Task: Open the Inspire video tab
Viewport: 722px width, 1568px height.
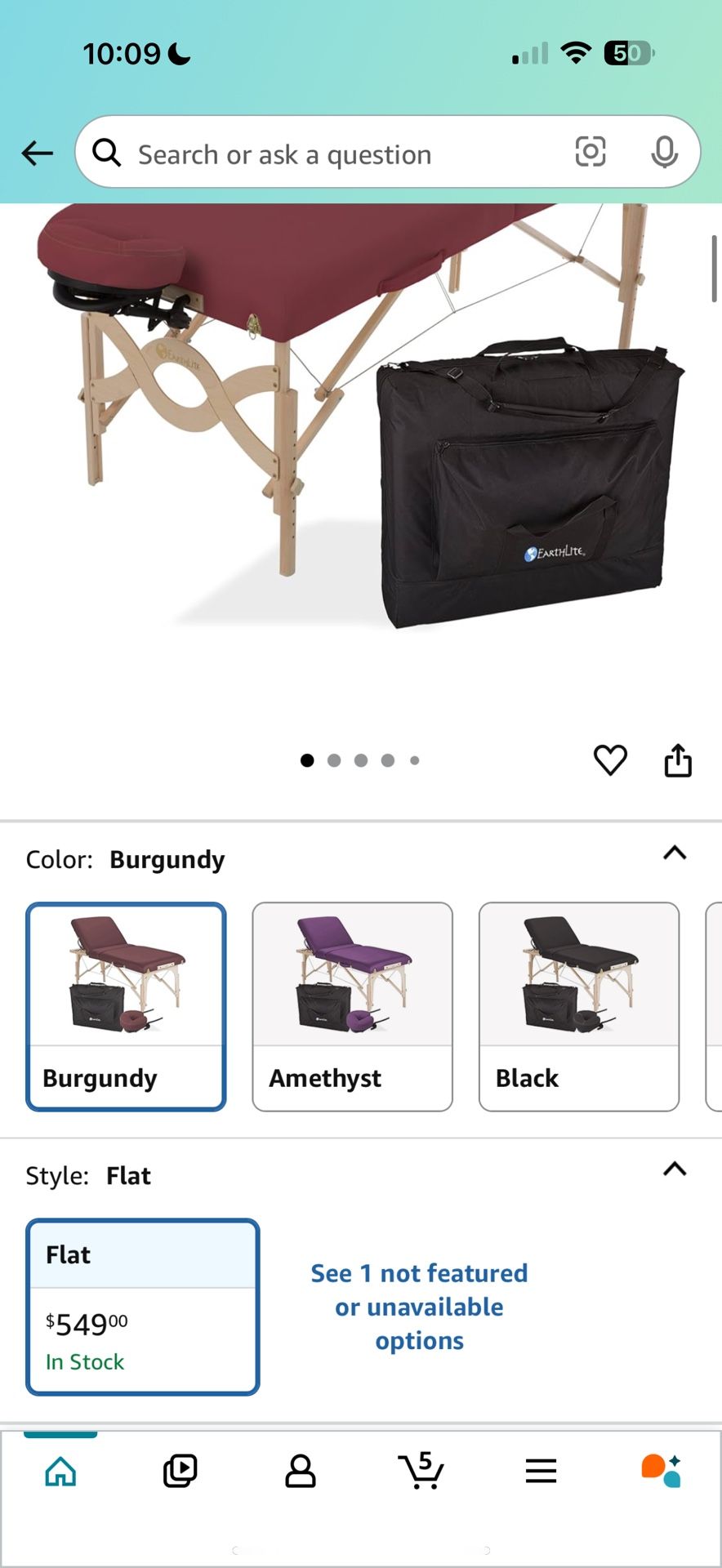Action: 180,1471
